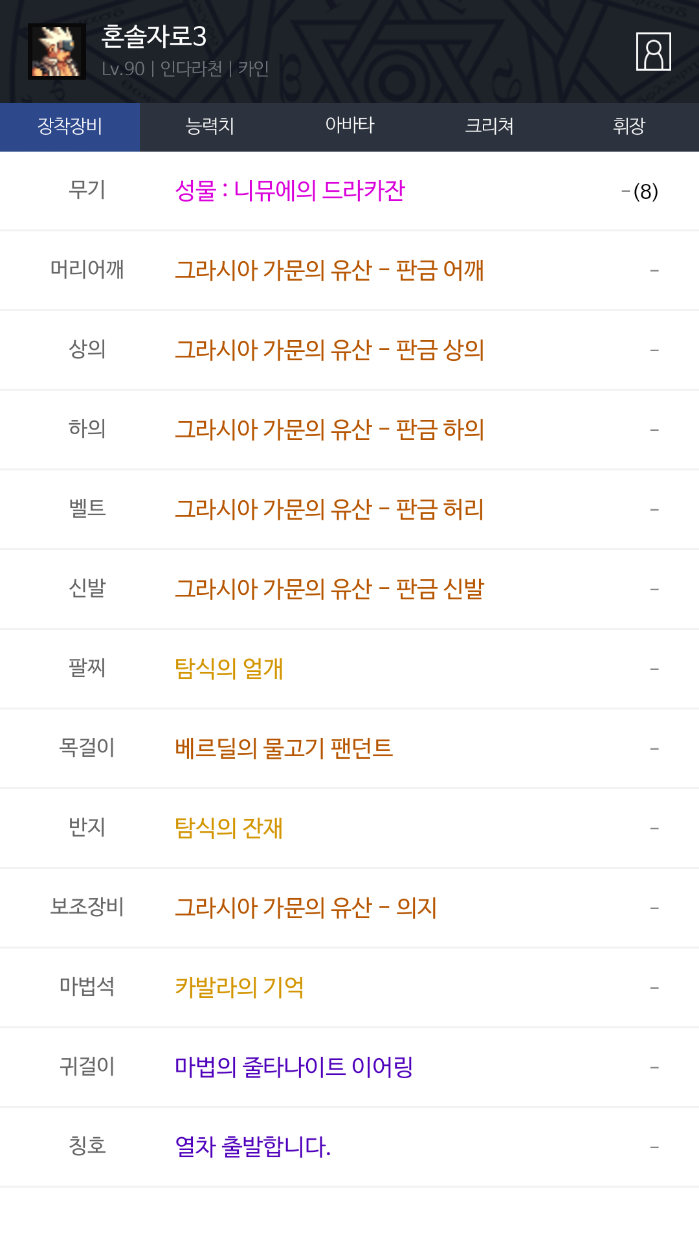Open earring 마법의 줄타나이트 이어링
The image size is (699, 1244).
coord(294,1067)
